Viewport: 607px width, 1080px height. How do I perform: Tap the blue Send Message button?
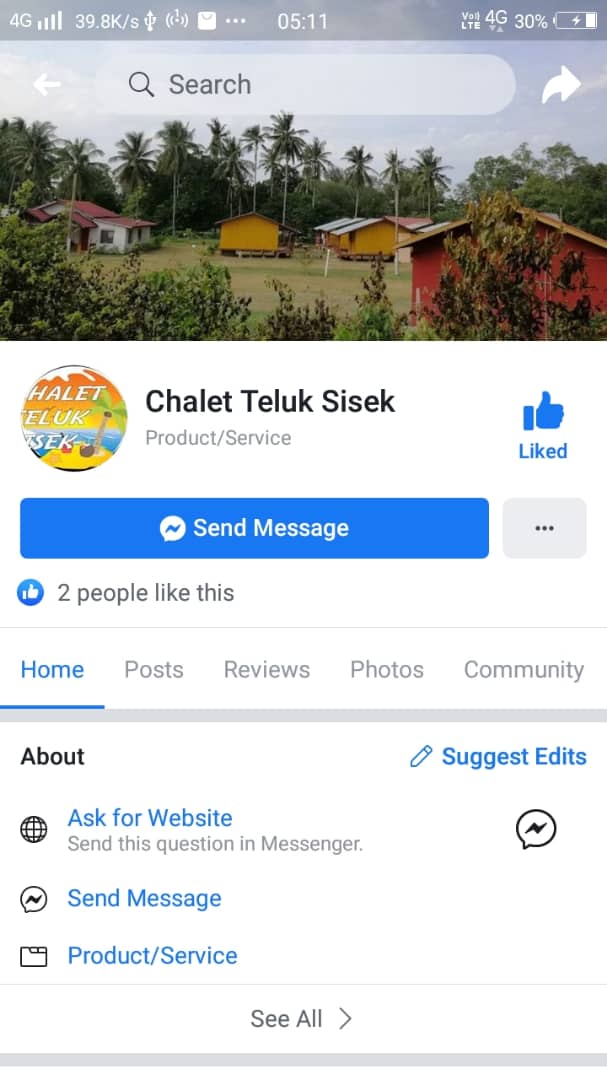254,528
